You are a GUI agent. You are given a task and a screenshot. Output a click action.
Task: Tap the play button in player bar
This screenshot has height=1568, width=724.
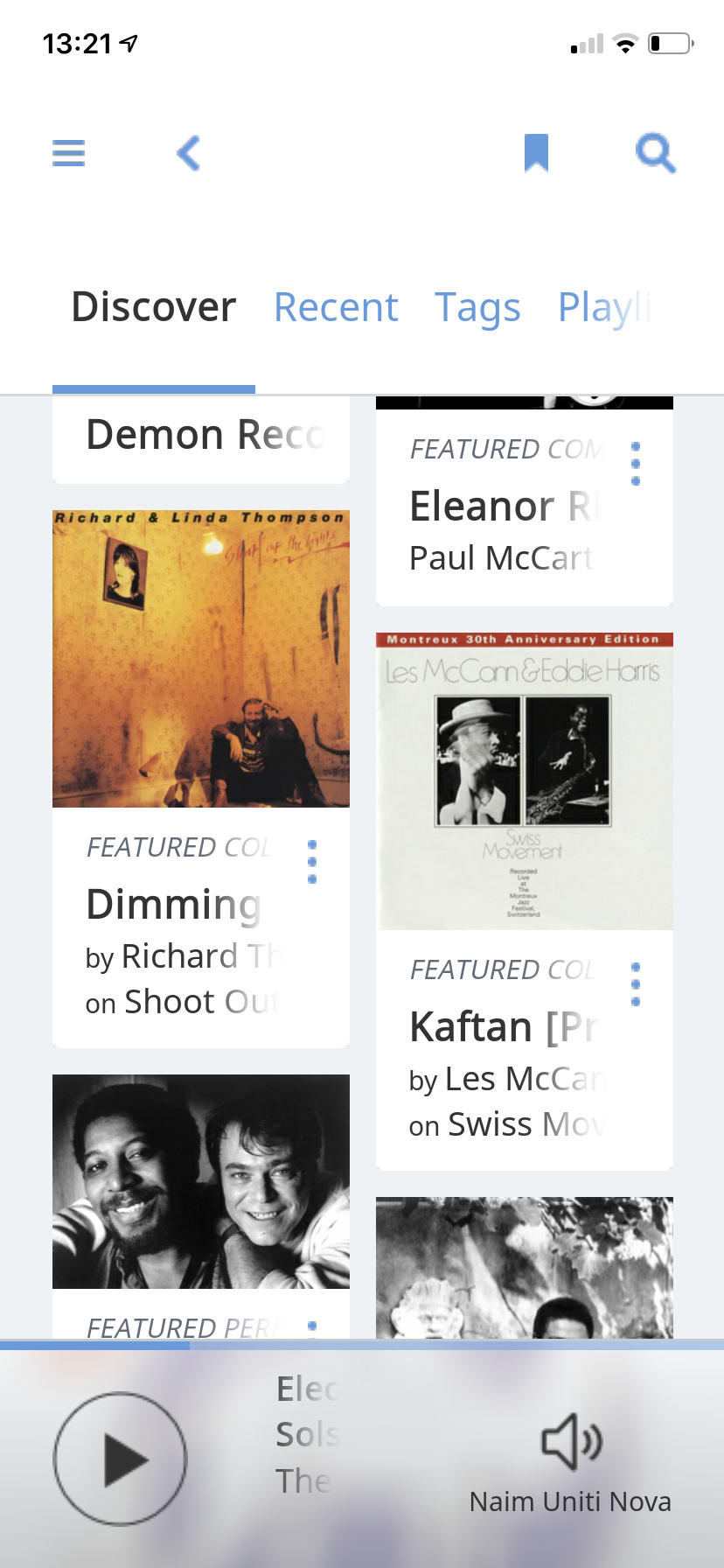point(121,1459)
